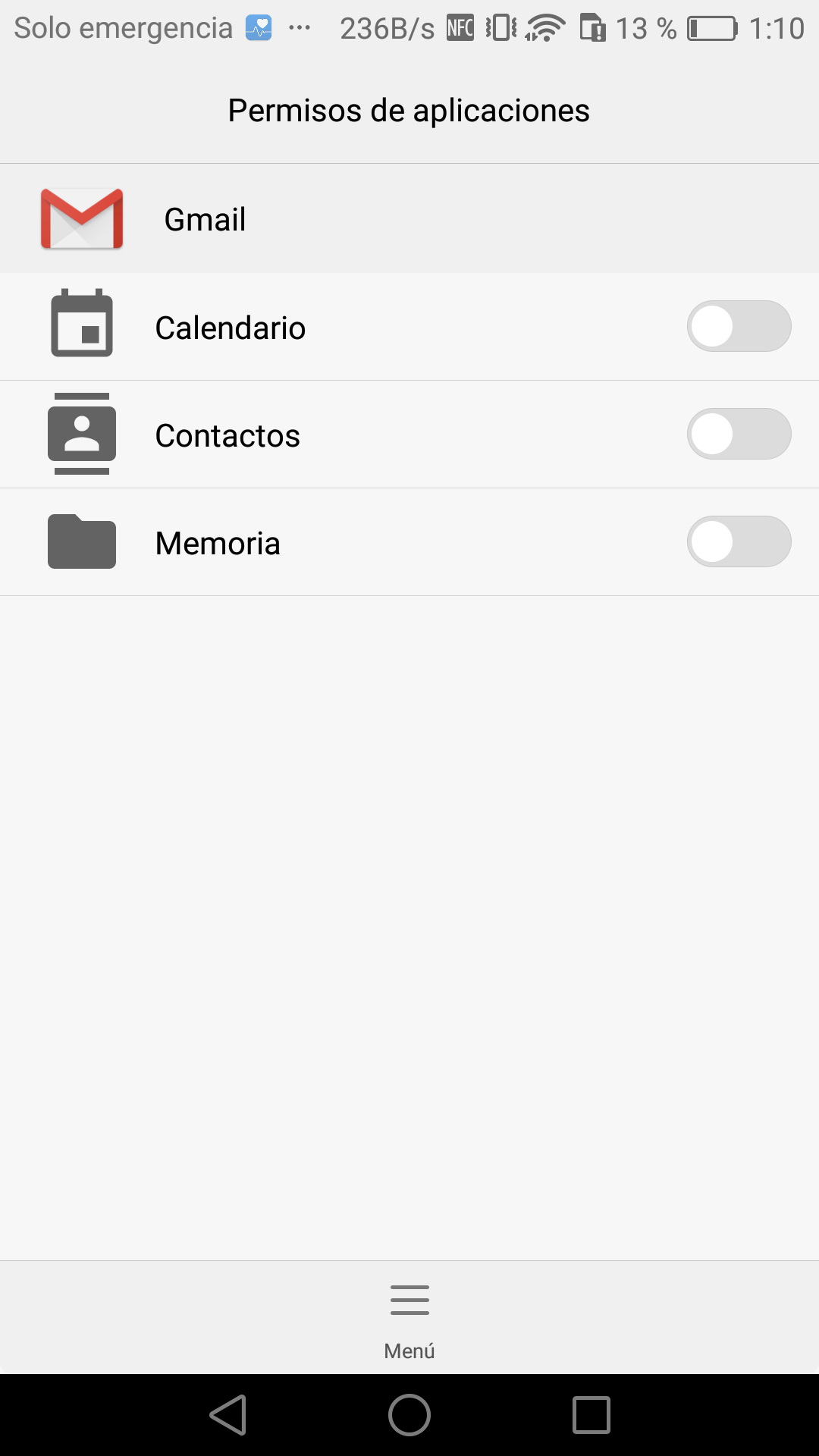Tap the system home button
819x1456 pixels.
click(x=409, y=1415)
